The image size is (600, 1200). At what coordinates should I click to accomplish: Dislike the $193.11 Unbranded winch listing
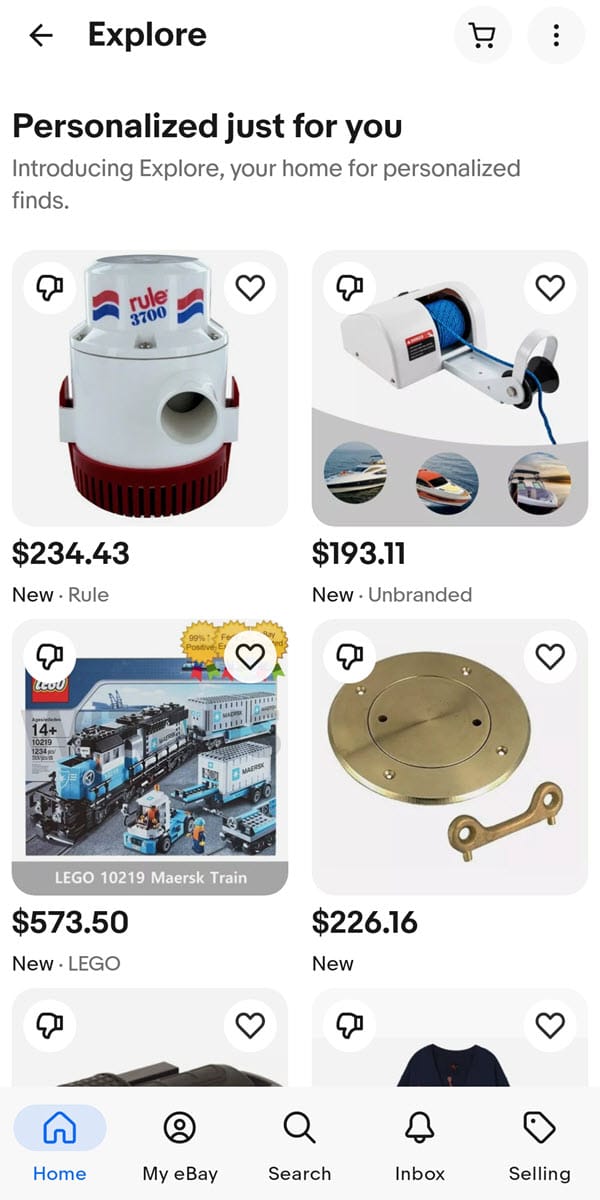point(350,288)
